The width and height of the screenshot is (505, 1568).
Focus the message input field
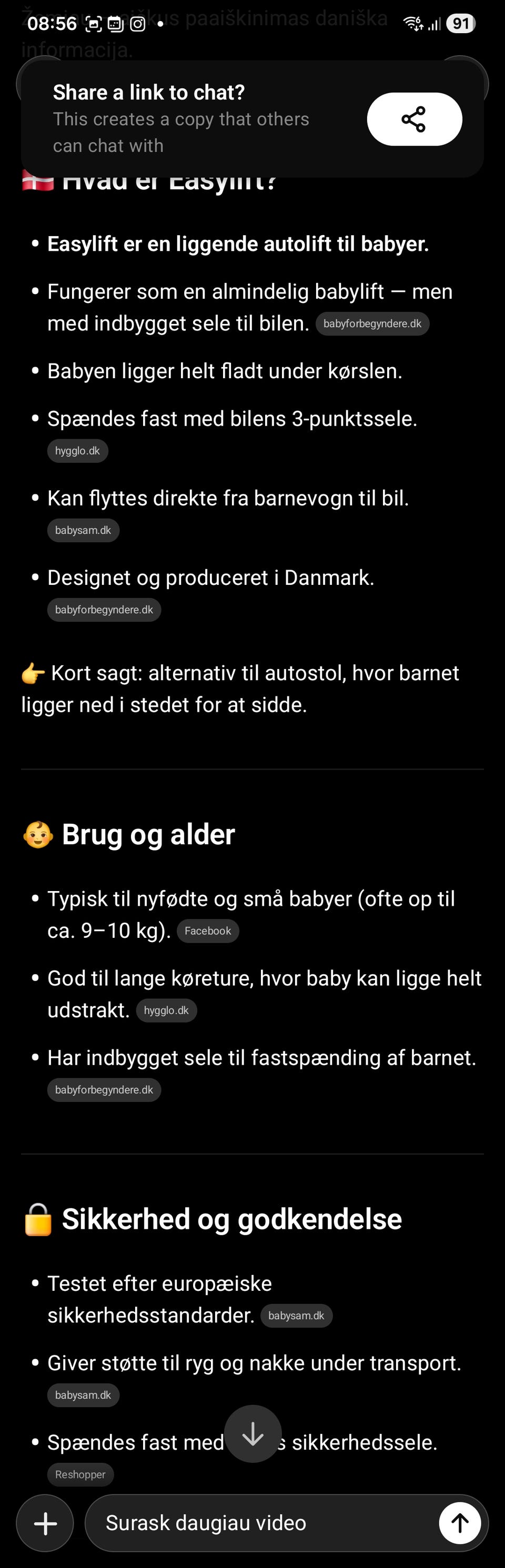coord(261,1522)
